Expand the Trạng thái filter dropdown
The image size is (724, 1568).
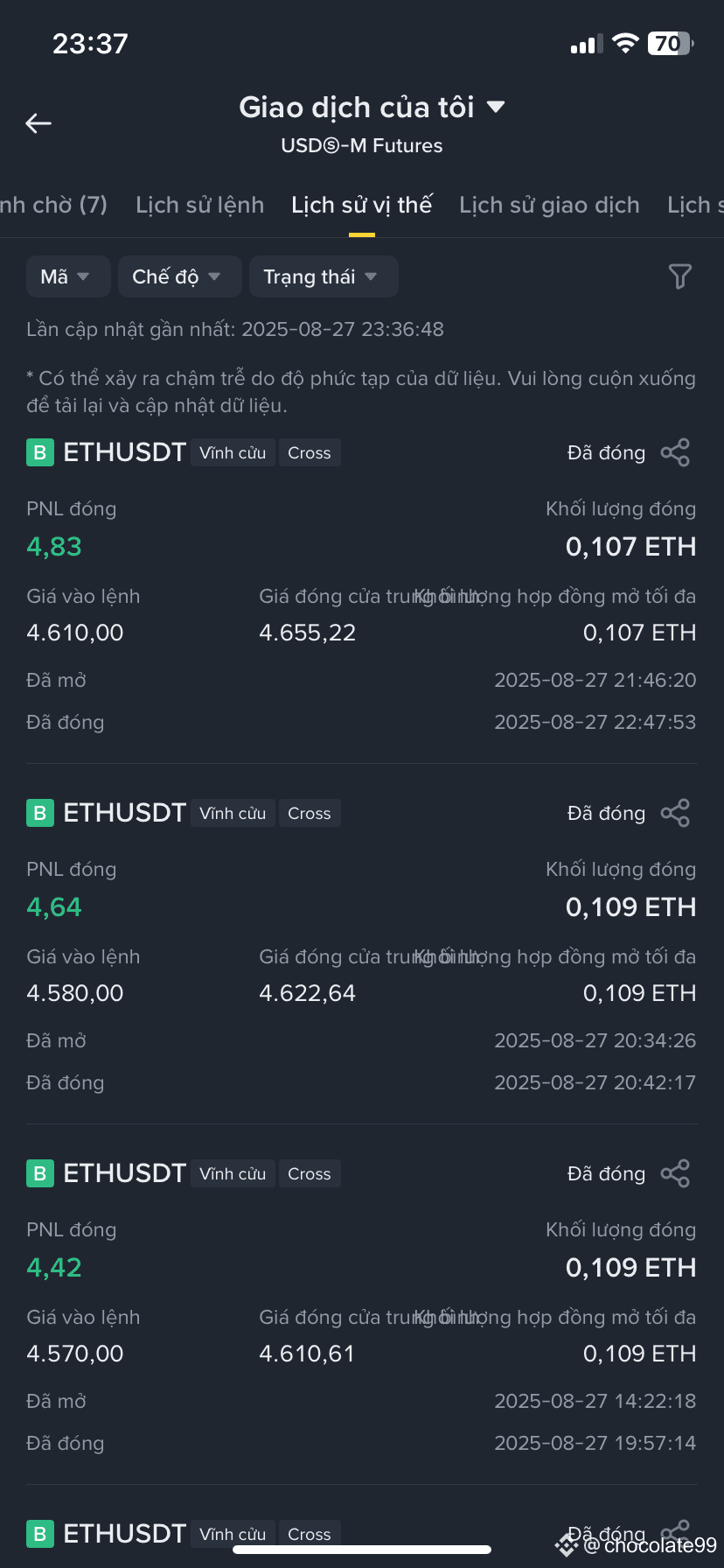coord(323,276)
